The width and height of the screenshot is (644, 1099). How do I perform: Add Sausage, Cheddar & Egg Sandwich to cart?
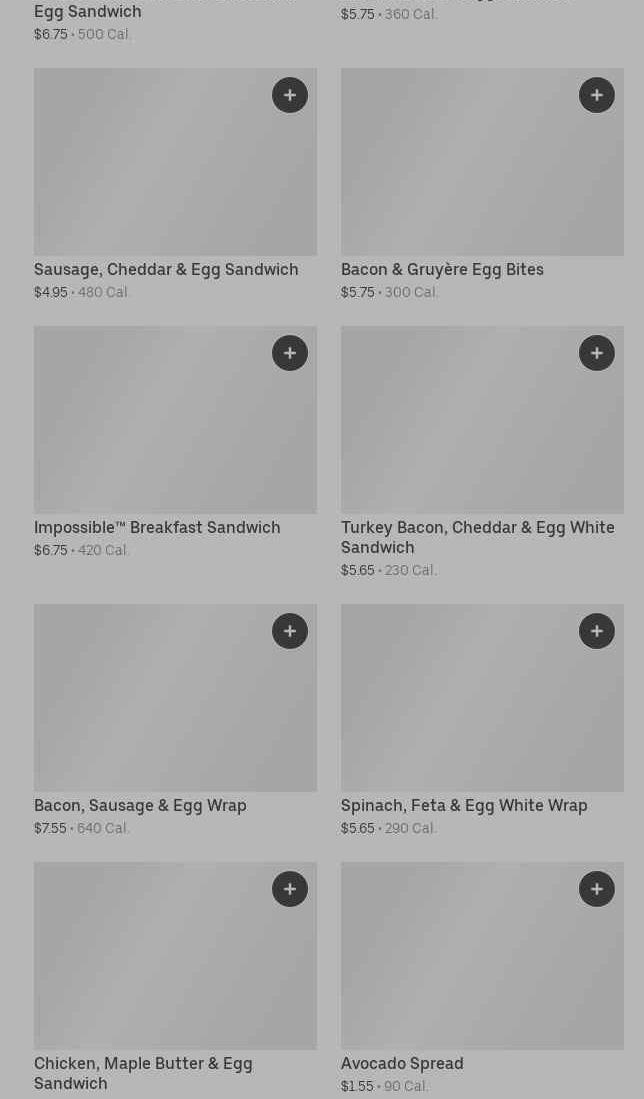pos(289,95)
